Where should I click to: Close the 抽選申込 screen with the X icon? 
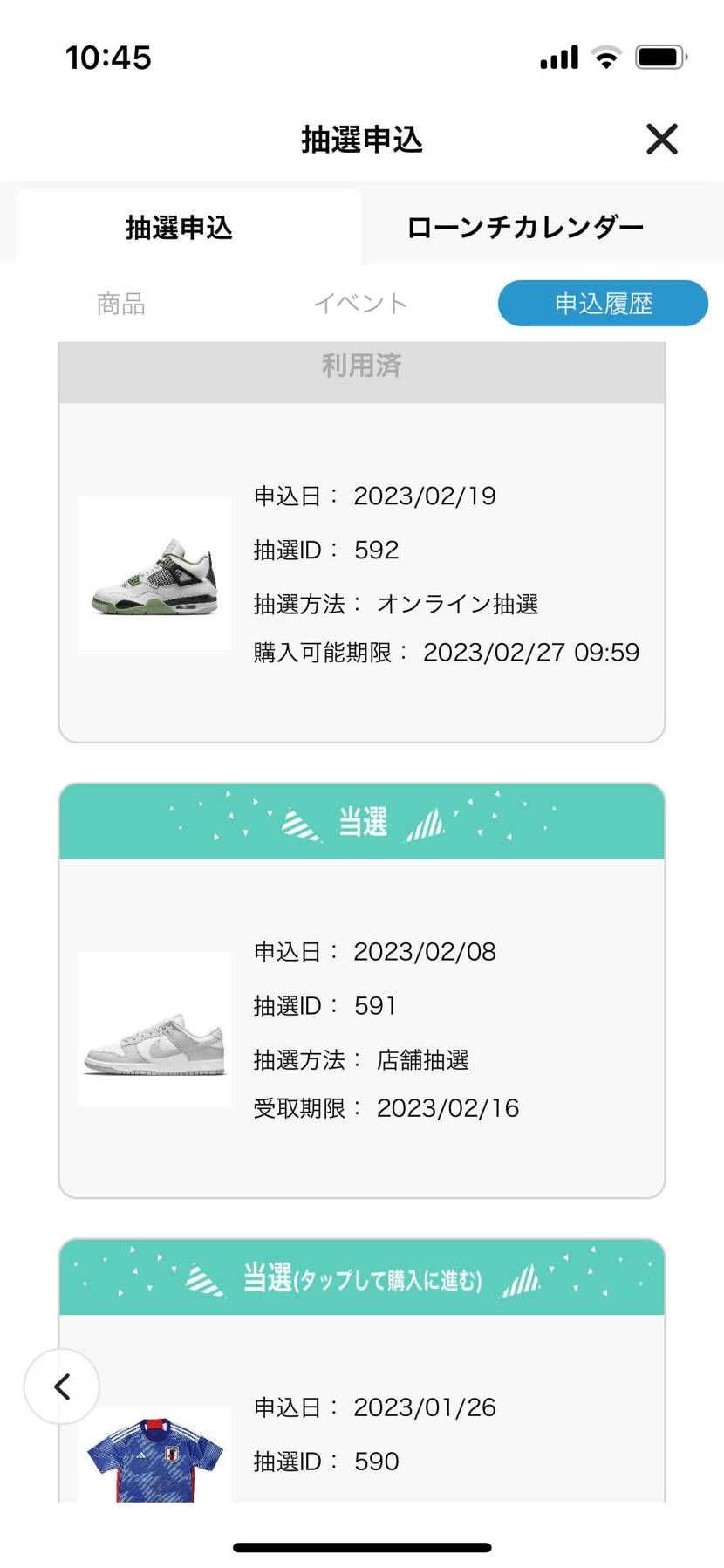click(661, 139)
